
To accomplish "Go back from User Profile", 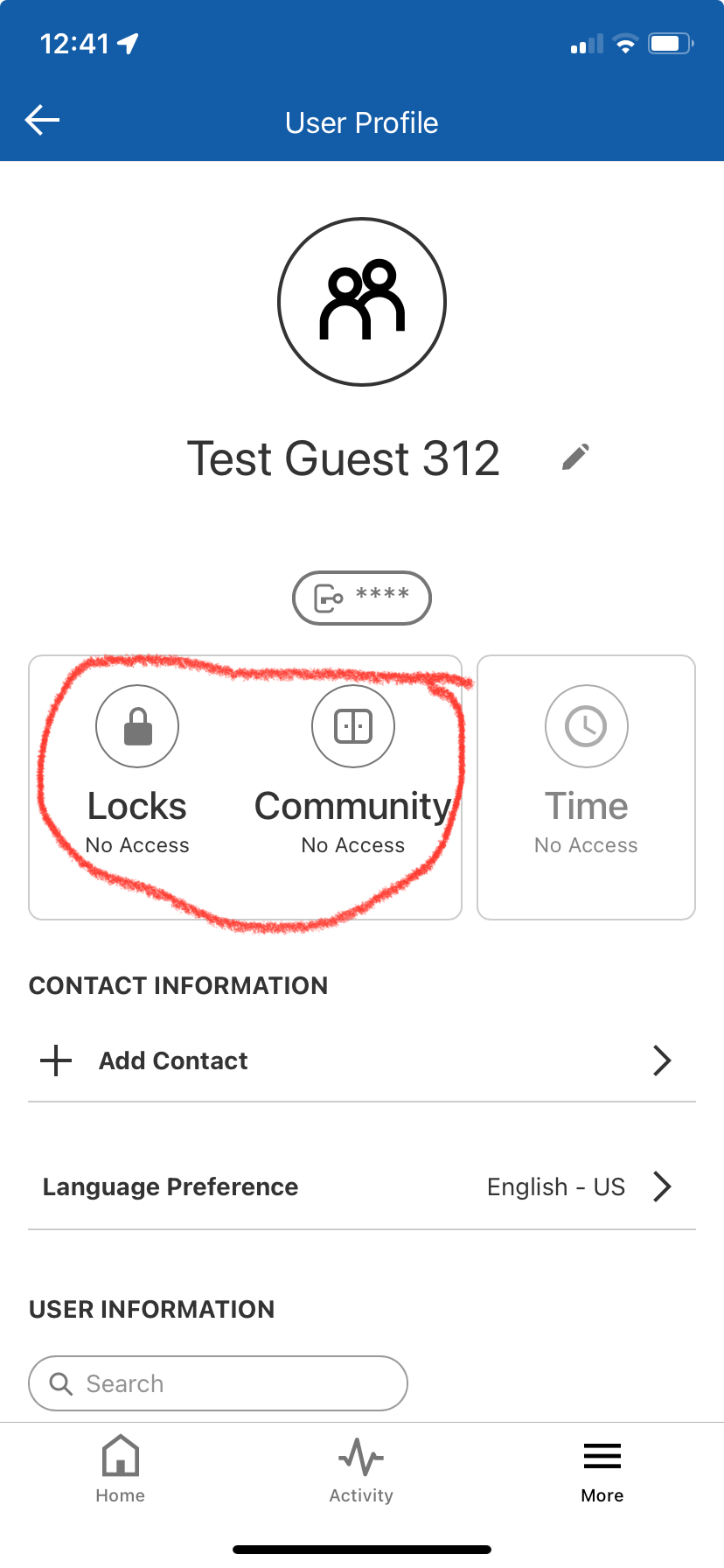I will 42,121.
